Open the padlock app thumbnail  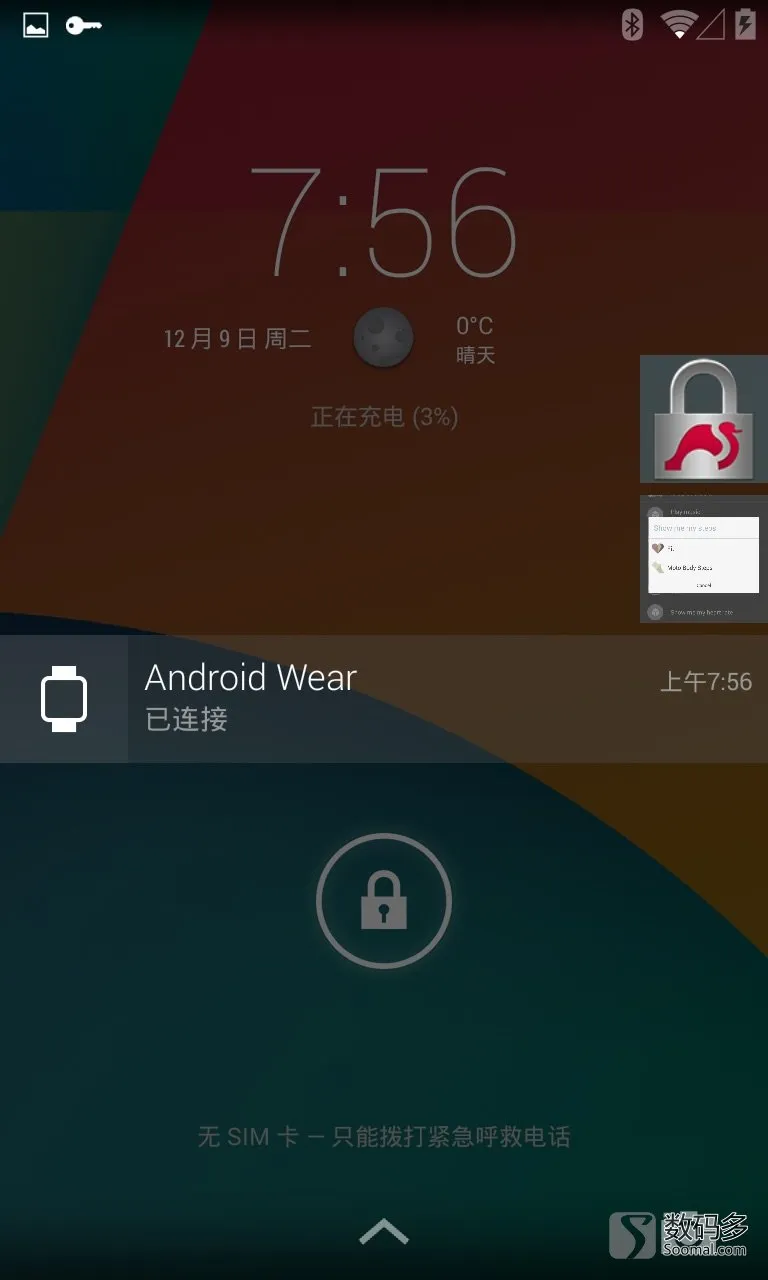704,419
